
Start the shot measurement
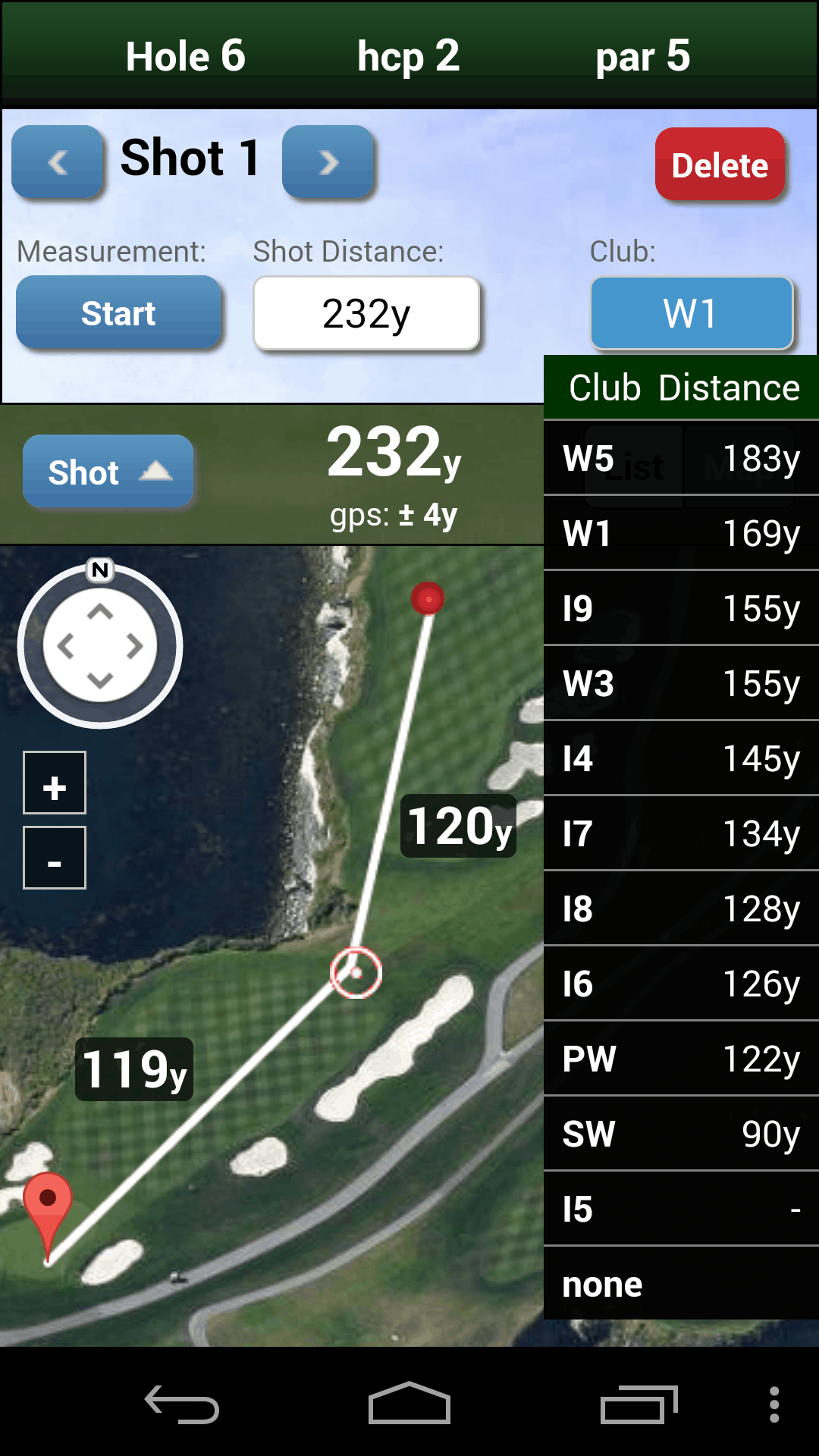[118, 312]
